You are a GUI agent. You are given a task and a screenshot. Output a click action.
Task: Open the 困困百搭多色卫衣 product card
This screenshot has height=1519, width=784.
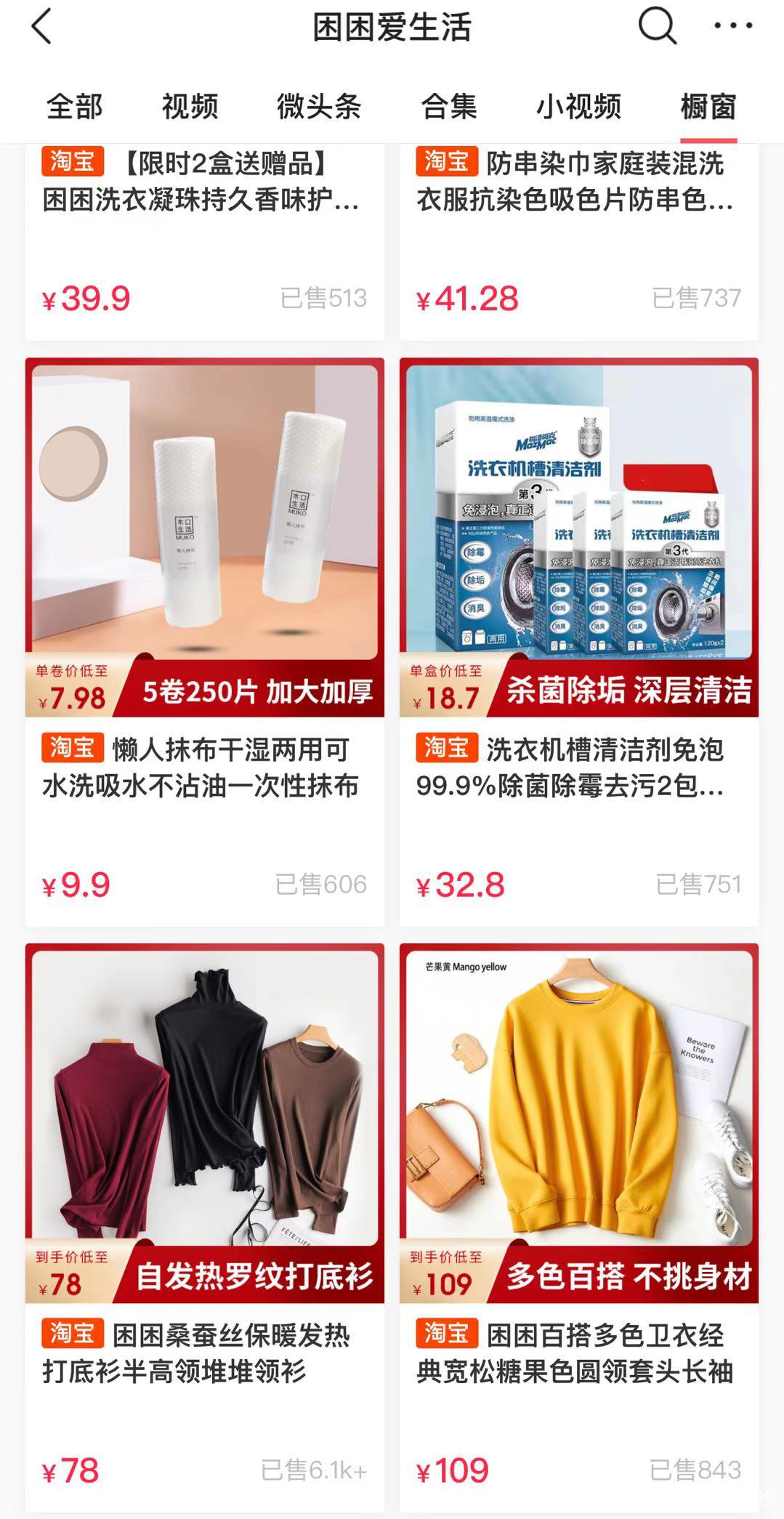(x=579, y=1228)
